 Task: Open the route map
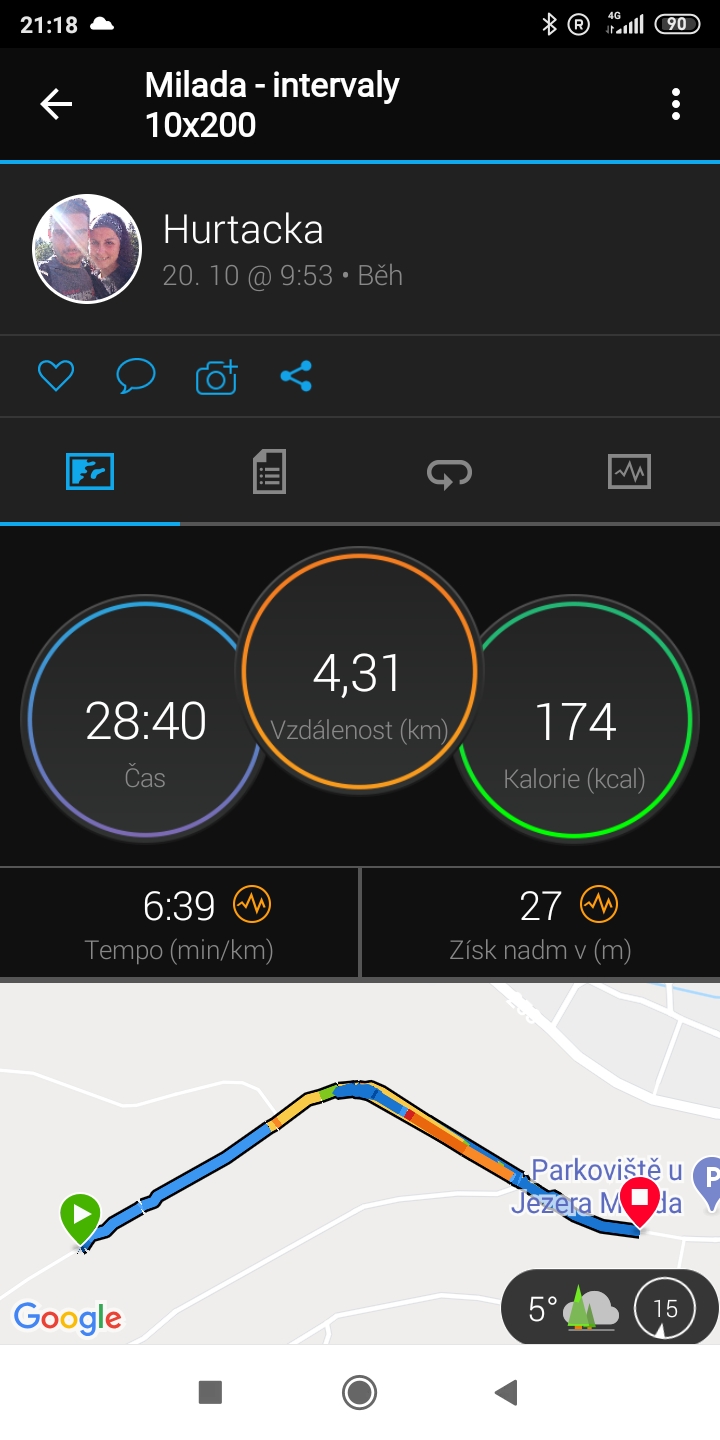tap(360, 1162)
